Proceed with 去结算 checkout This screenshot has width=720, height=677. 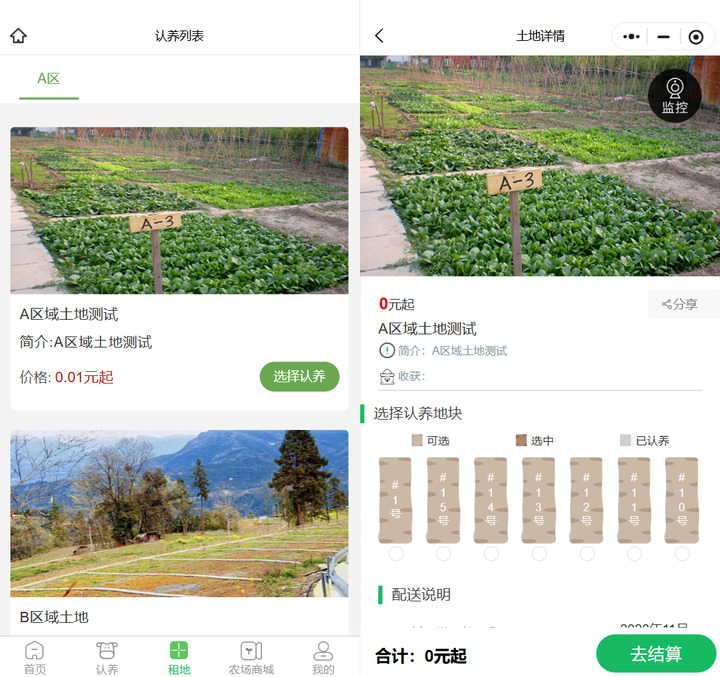click(x=656, y=654)
